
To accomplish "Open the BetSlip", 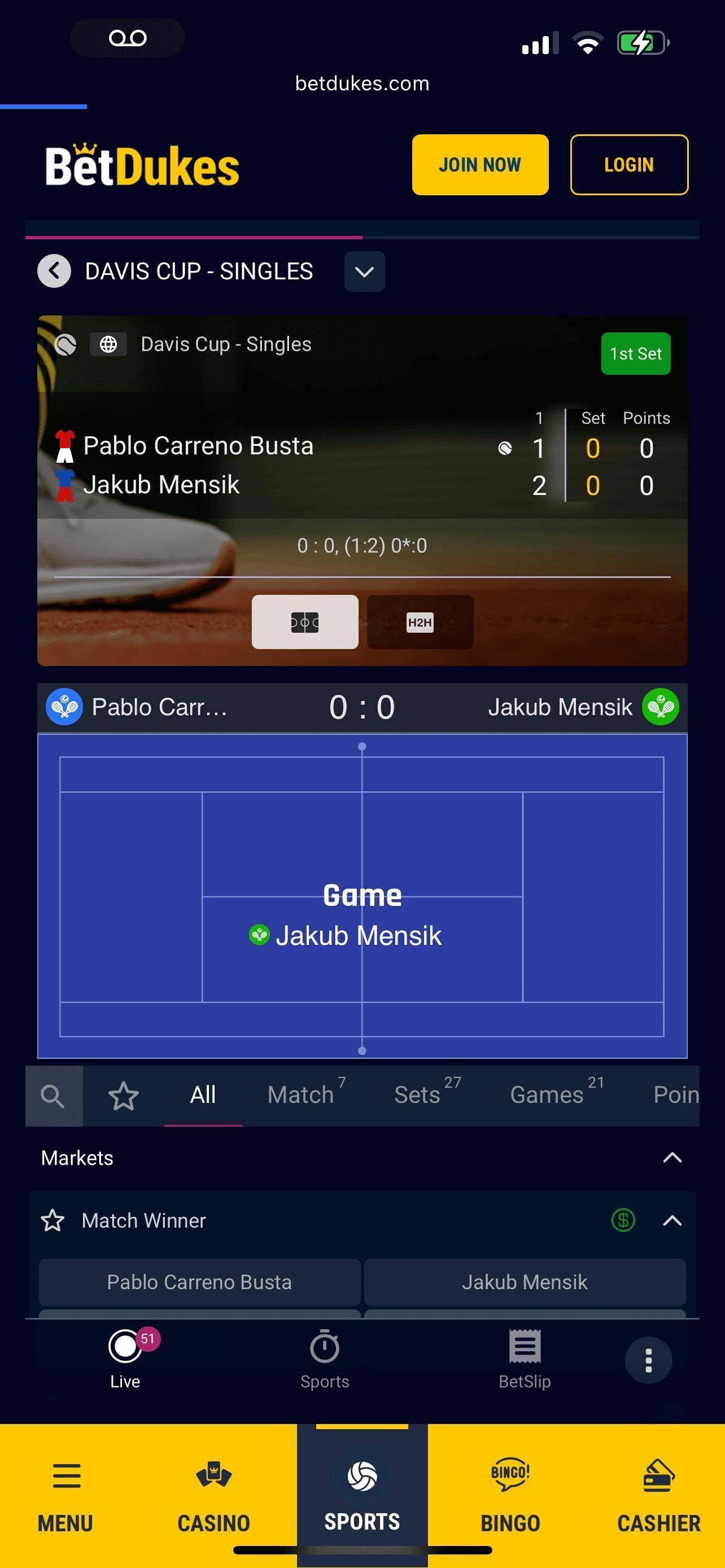I will point(524,1359).
